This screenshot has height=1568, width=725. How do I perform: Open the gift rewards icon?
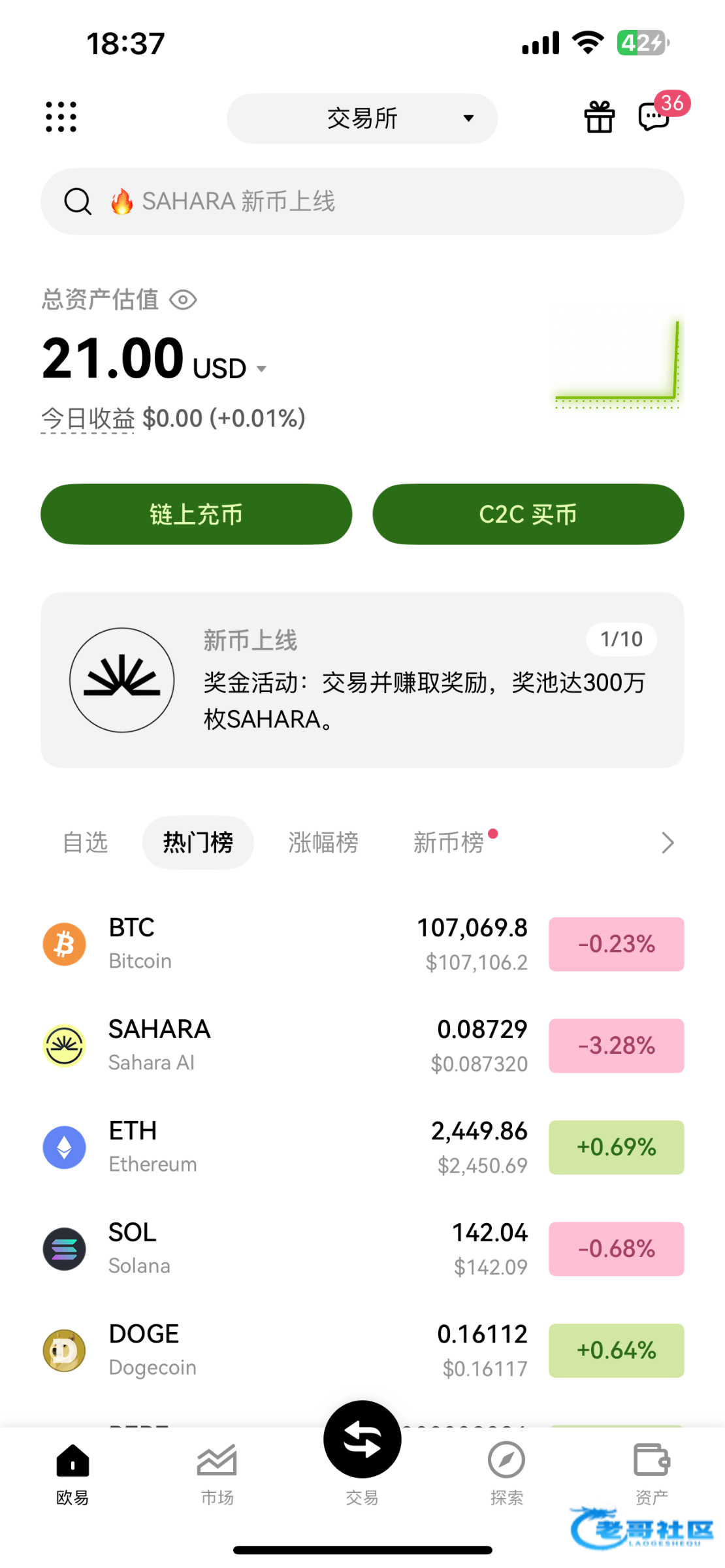point(599,118)
